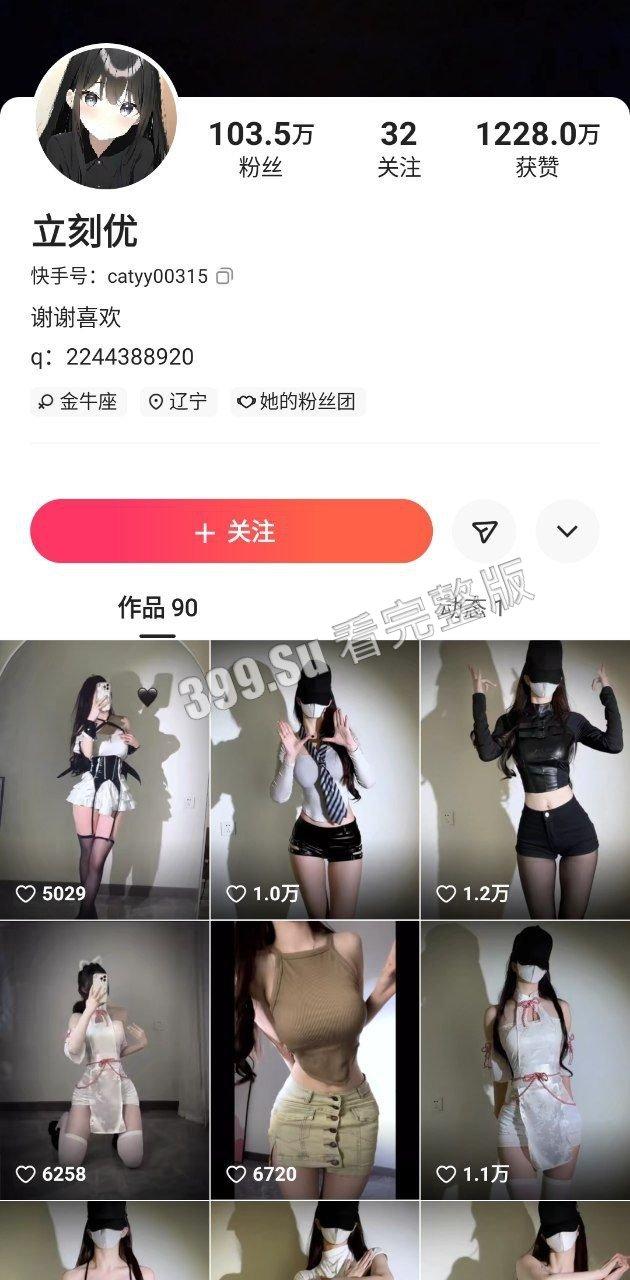Open the video with 6720 likes
Image resolution: width=630 pixels, height=1280 pixels.
(x=314, y=1060)
